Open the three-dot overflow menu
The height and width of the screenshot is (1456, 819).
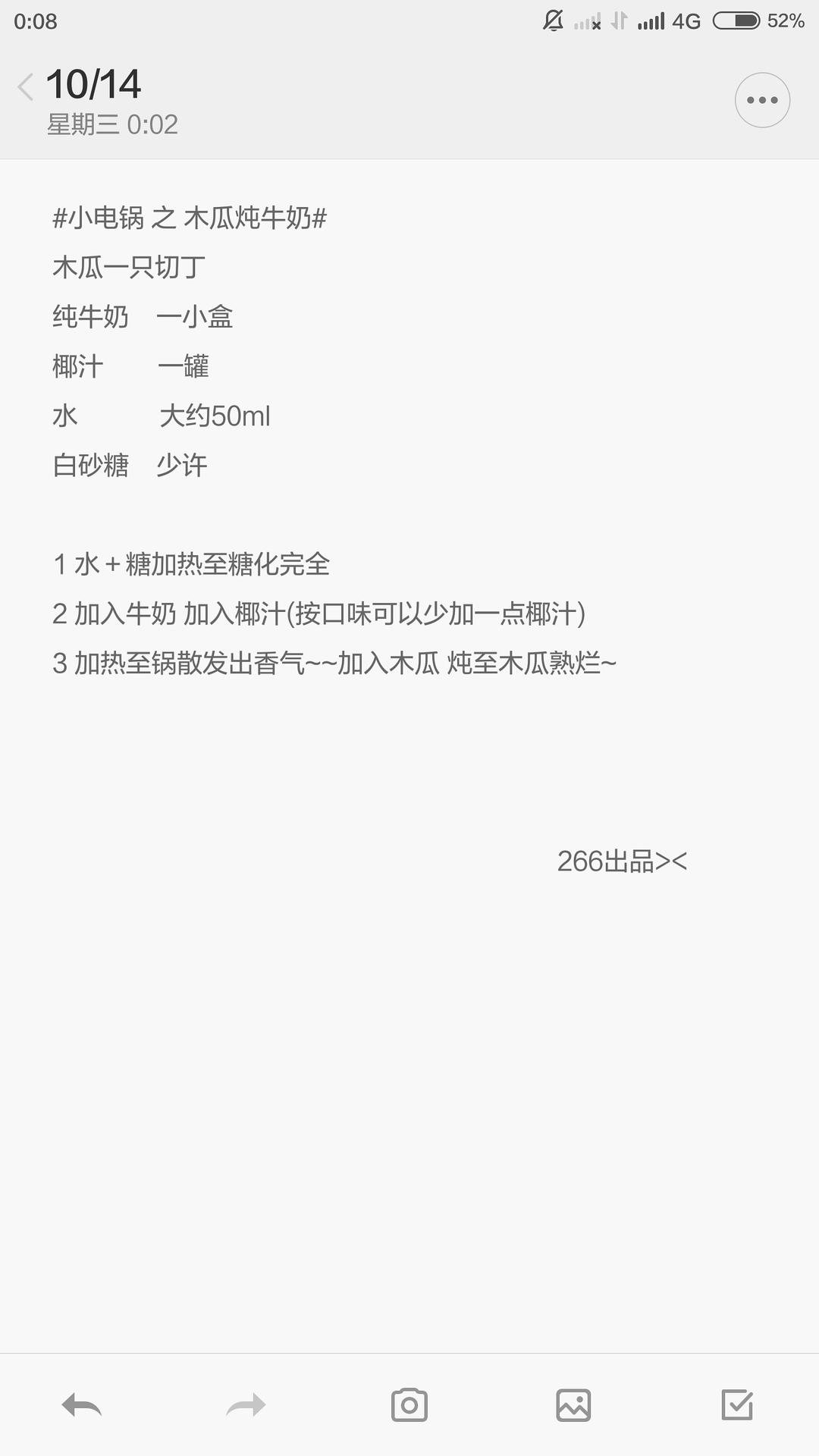tap(762, 100)
